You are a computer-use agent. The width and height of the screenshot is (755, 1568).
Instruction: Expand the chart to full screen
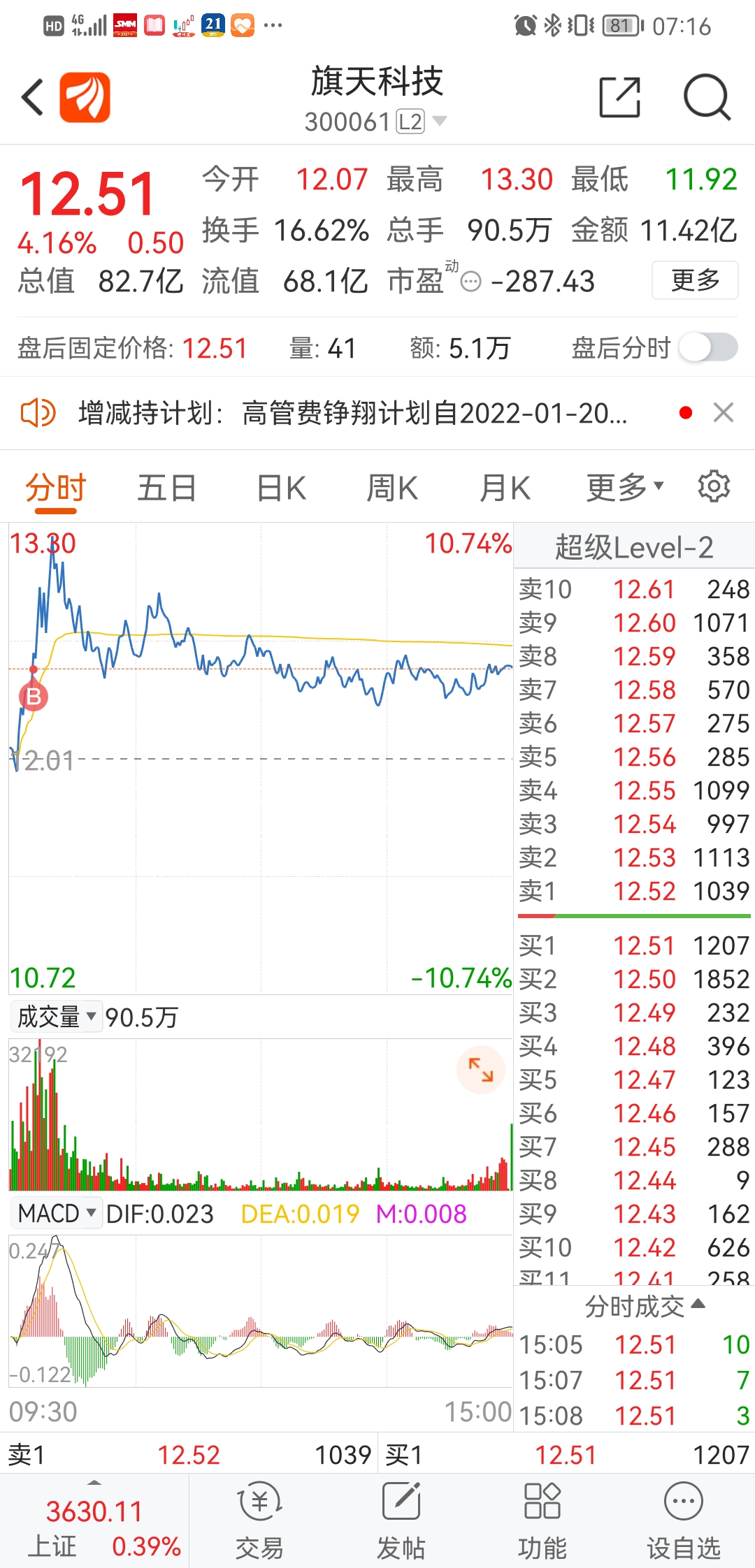[x=481, y=1070]
